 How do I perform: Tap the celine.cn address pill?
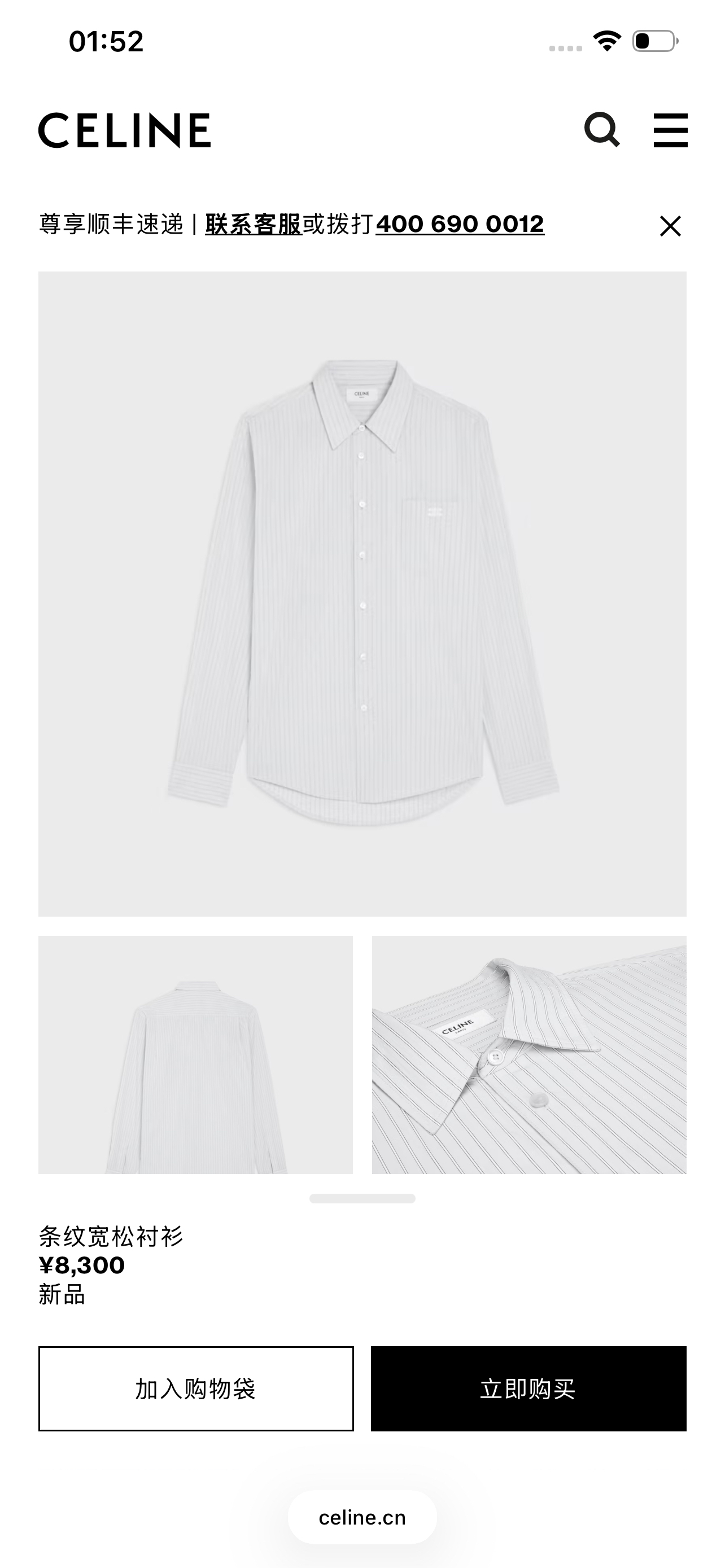(x=362, y=1517)
